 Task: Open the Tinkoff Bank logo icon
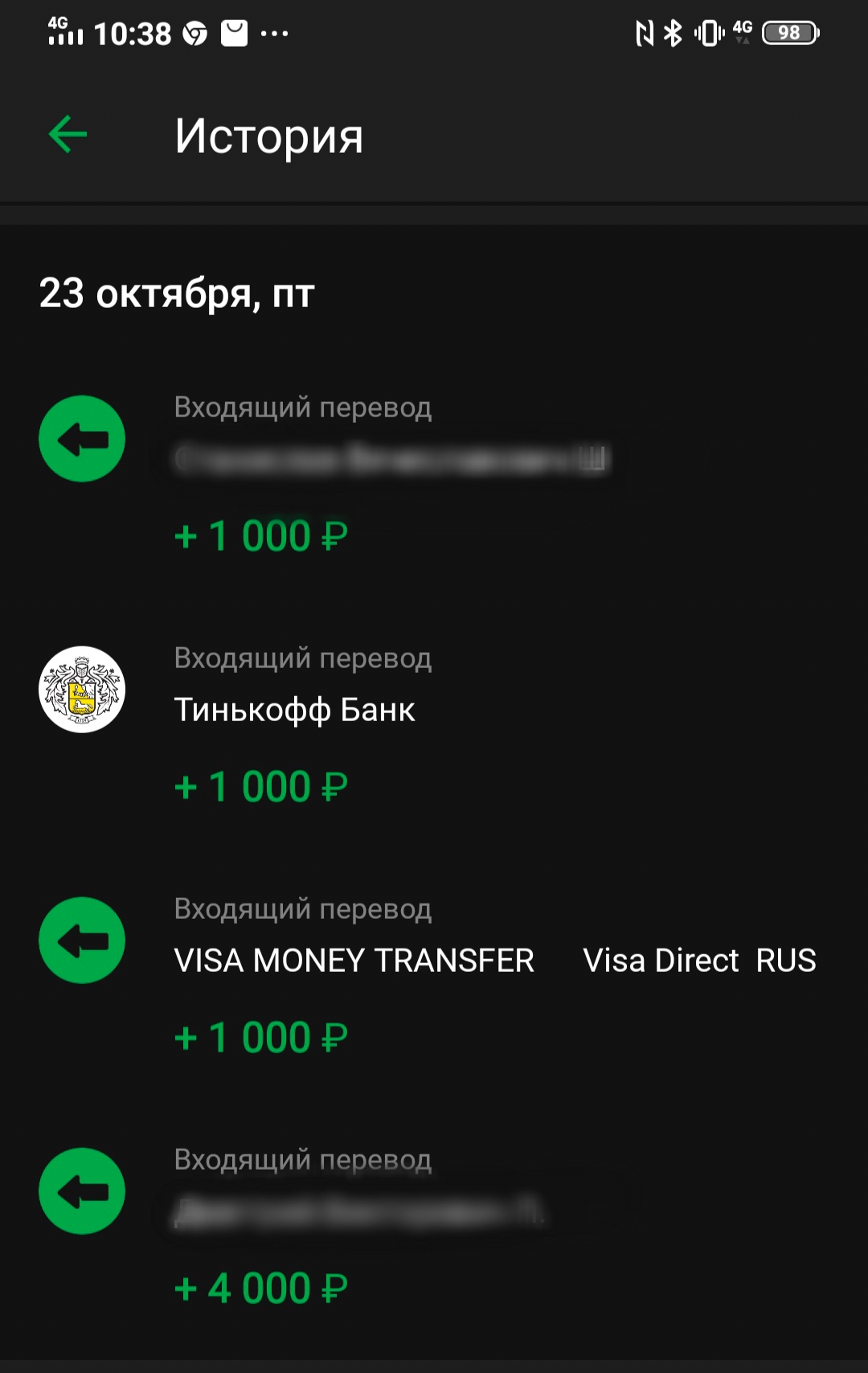coord(83,690)
